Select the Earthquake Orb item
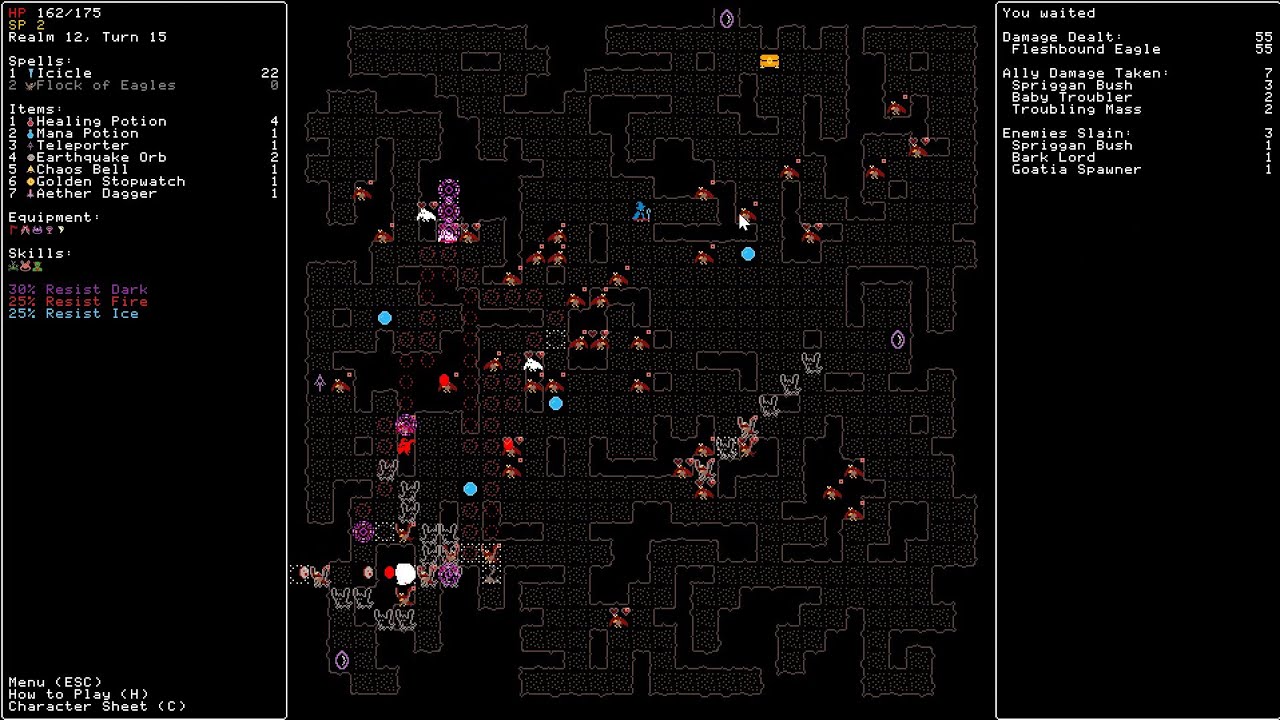This screenshot has height=720, width=1280. point(101,157)
